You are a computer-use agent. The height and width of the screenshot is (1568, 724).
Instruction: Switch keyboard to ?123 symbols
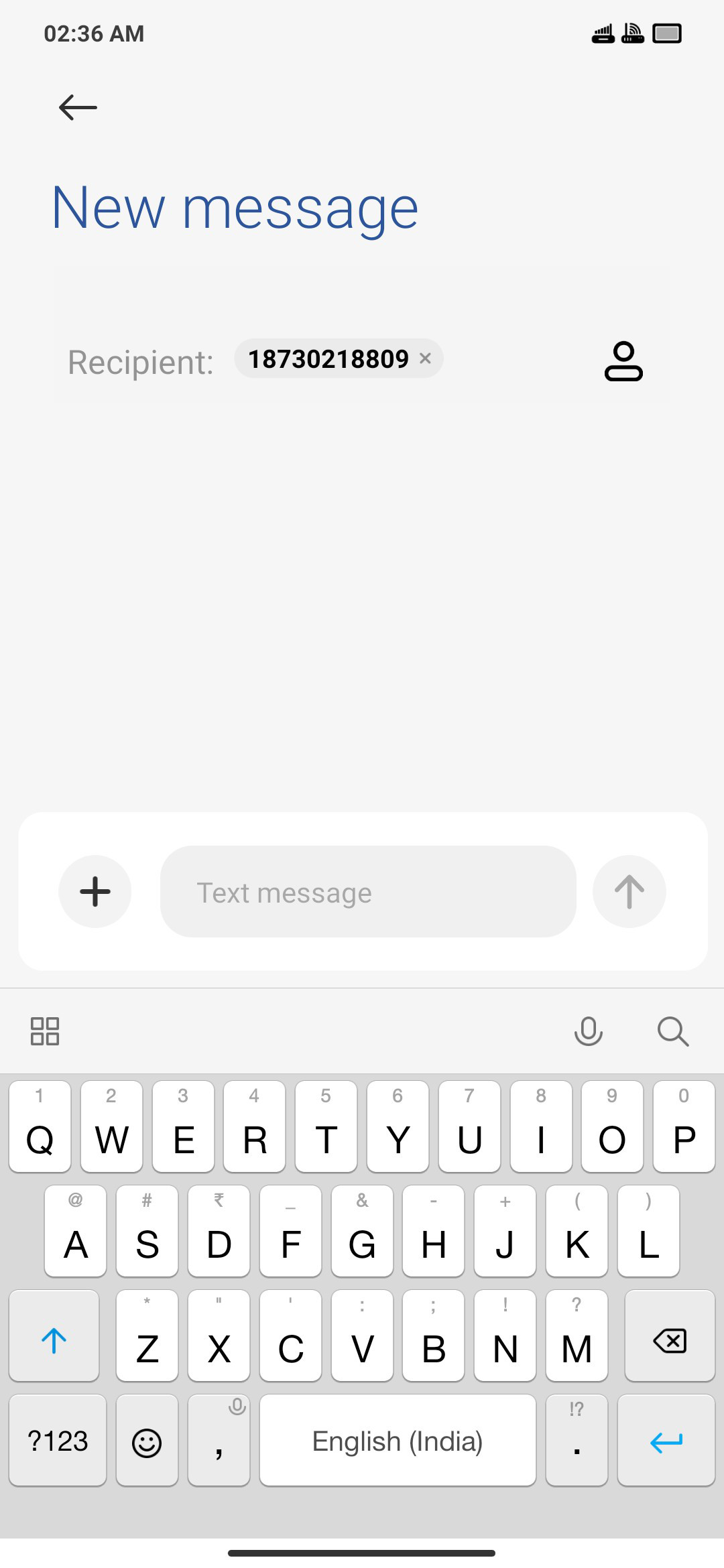coord(58,1441)
